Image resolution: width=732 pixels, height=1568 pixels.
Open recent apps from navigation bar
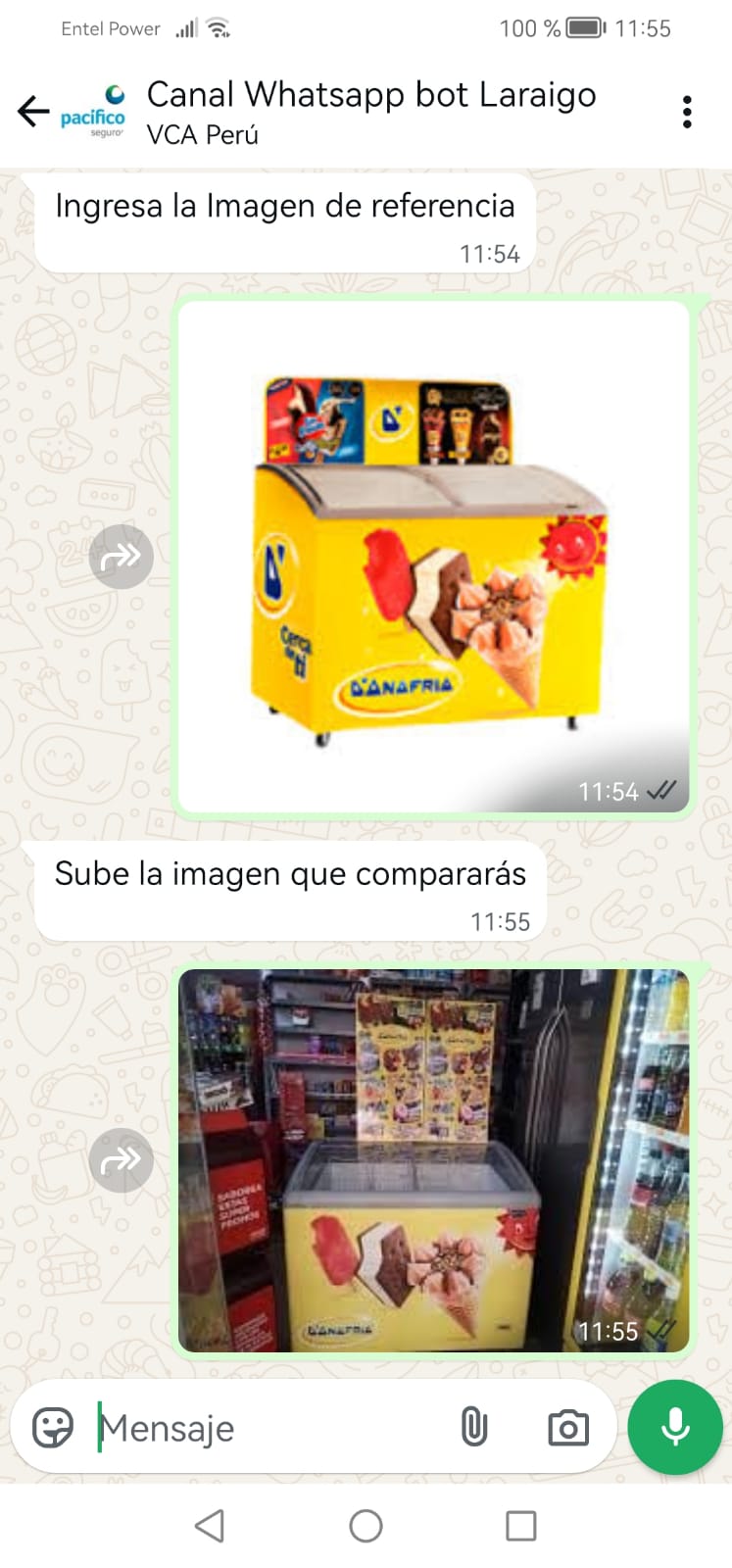coord(520,1526)
